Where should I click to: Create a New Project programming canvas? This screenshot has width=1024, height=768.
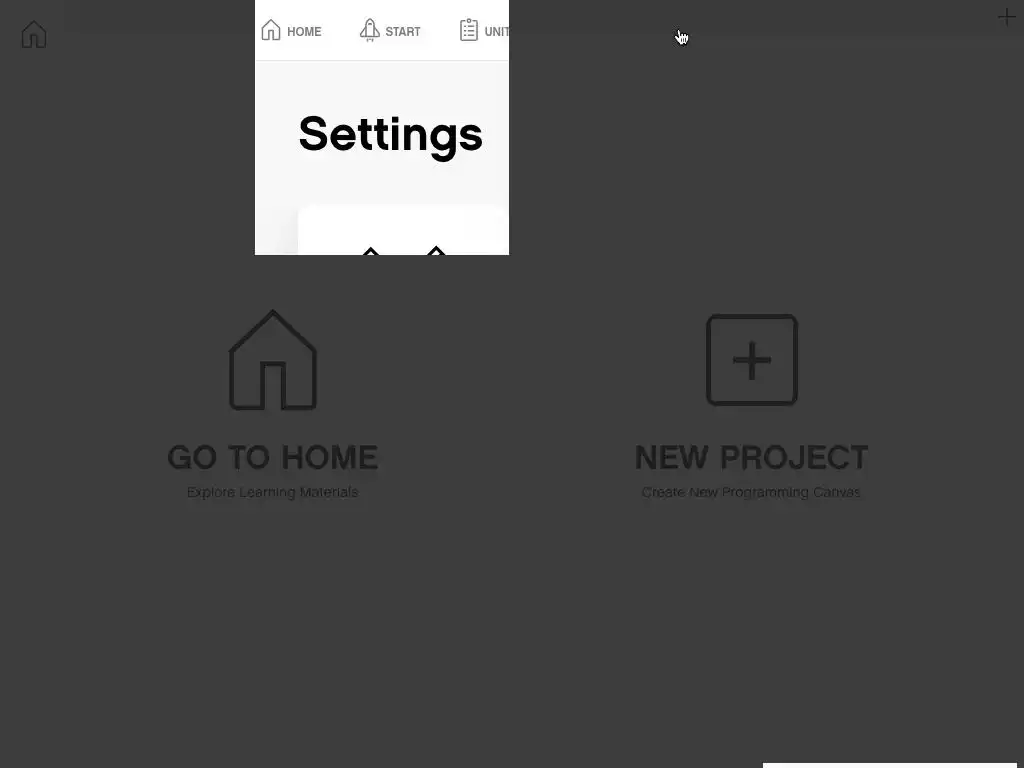point(751,400)
